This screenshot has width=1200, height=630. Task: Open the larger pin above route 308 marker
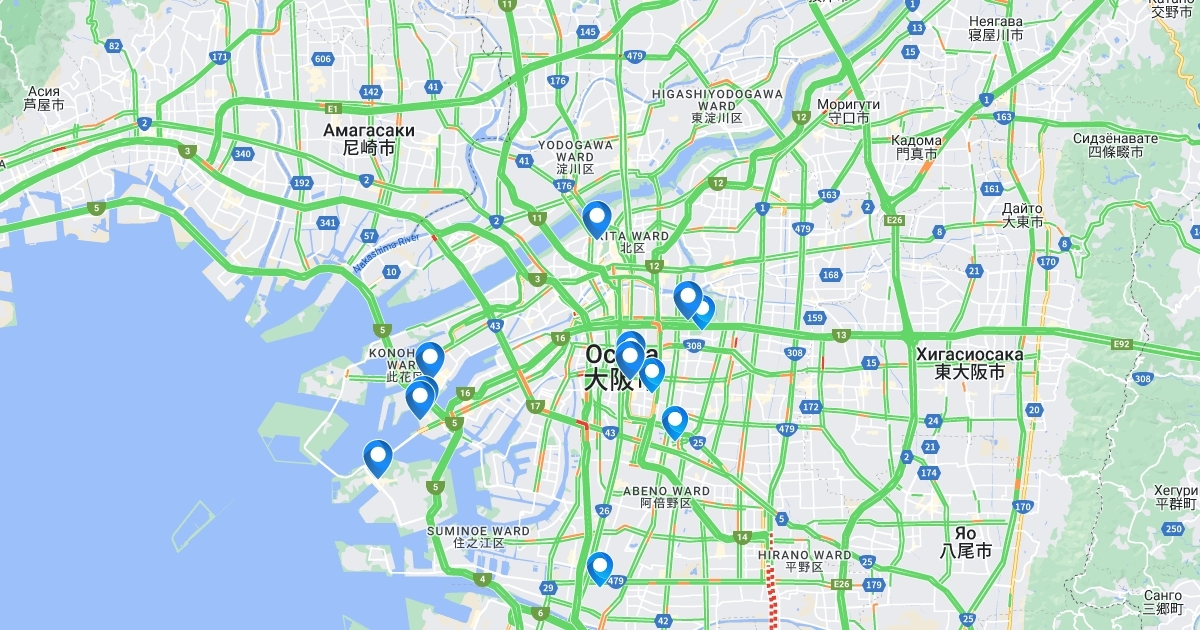[687, 297]
